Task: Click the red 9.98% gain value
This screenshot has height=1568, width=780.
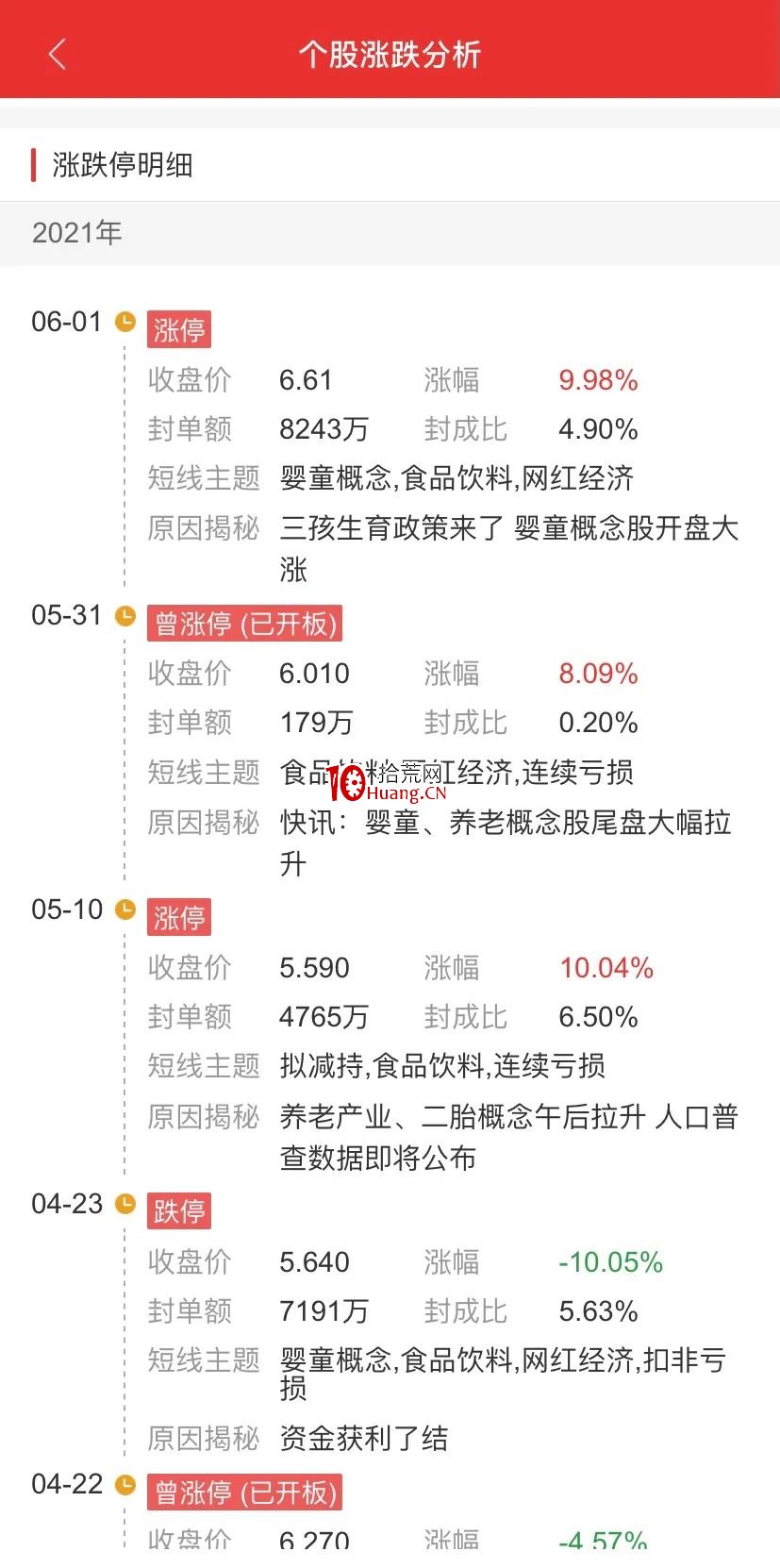Action: 596,379
